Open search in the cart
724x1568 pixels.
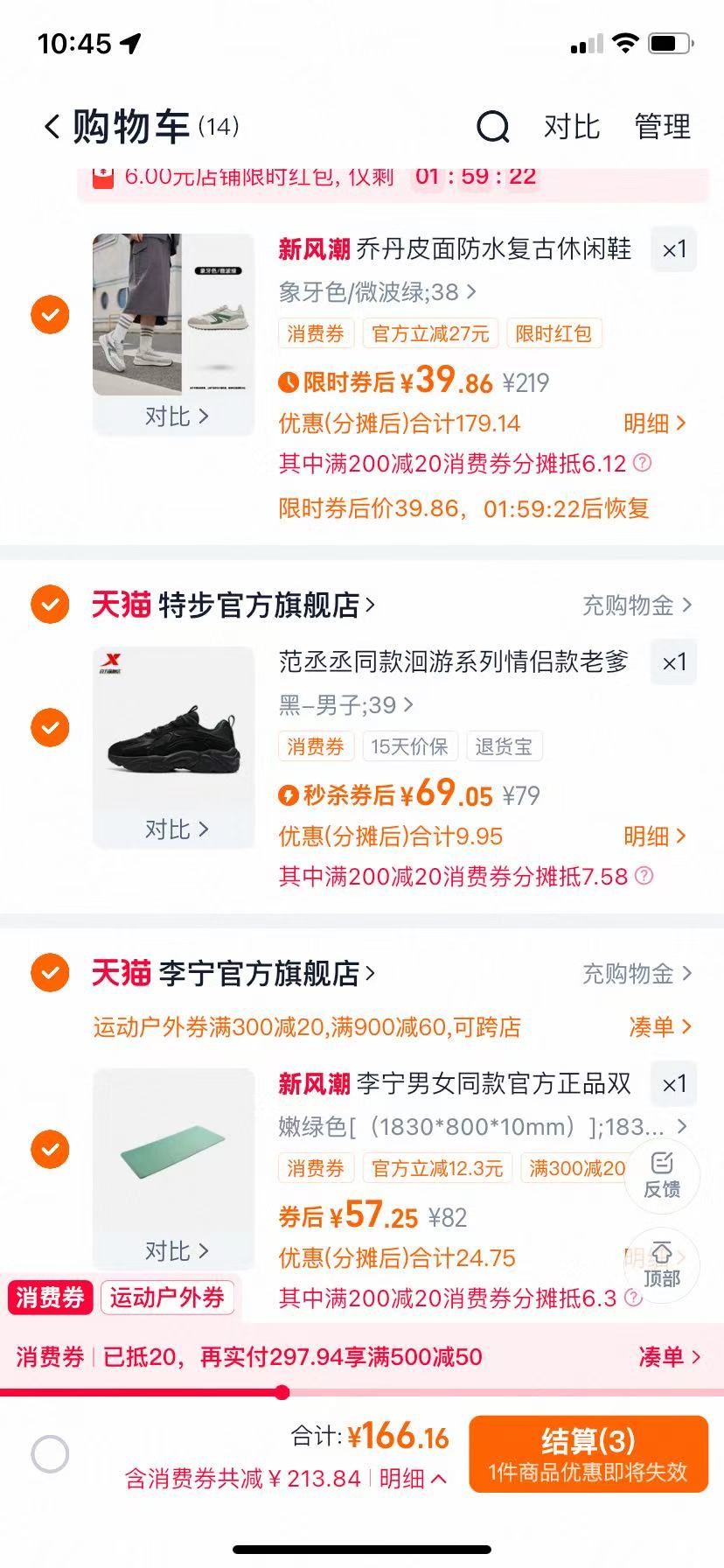(492, 127)
